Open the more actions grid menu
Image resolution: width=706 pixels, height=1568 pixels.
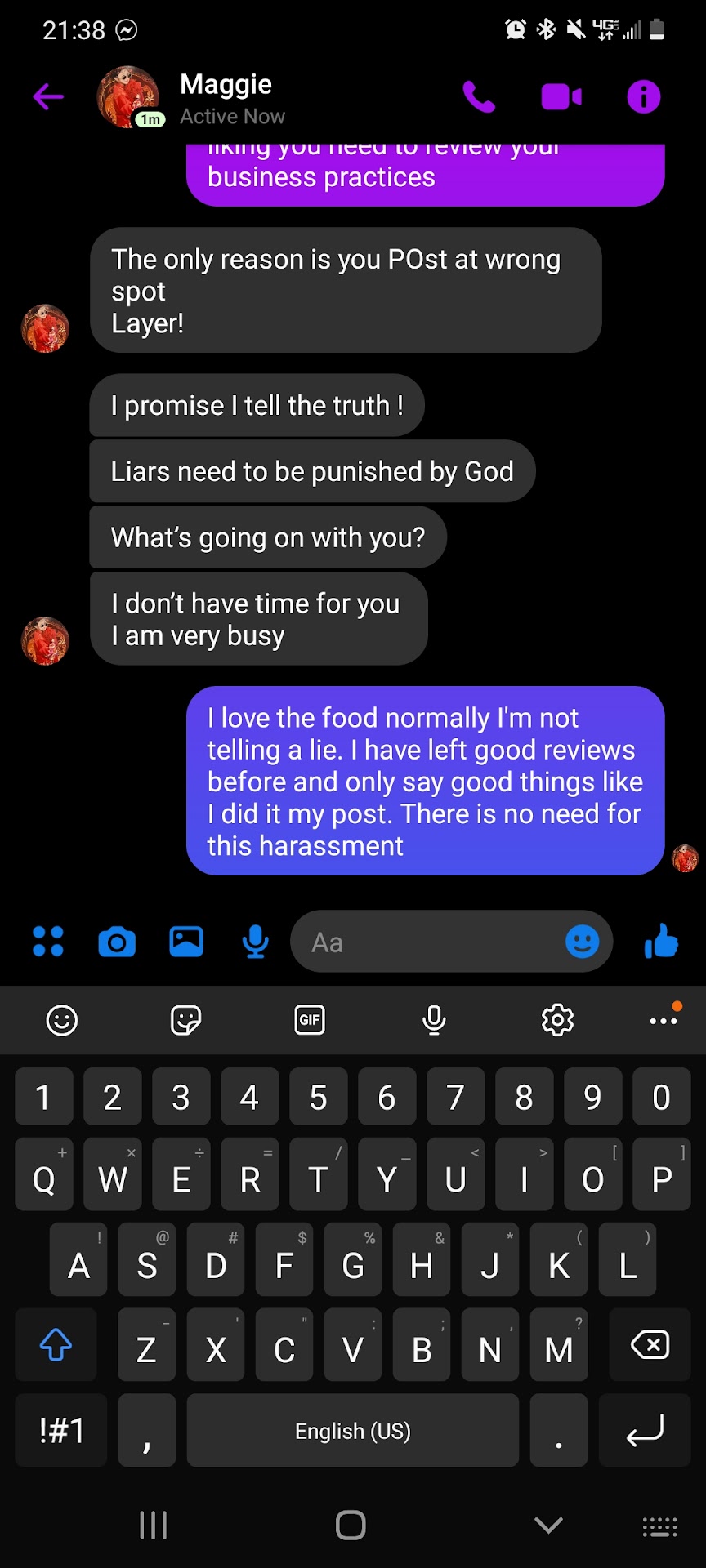[x=48, y=942]
